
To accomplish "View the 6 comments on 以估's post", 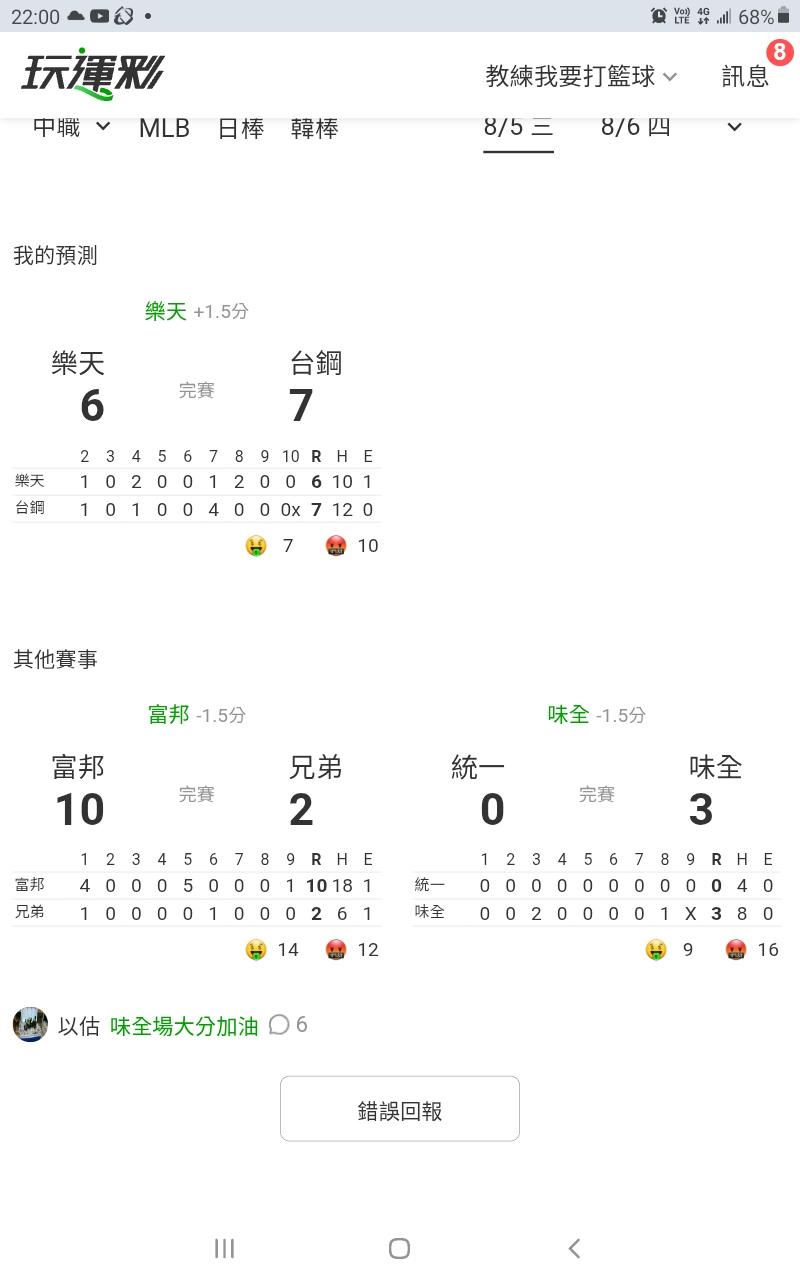I will pos(288,1025).
